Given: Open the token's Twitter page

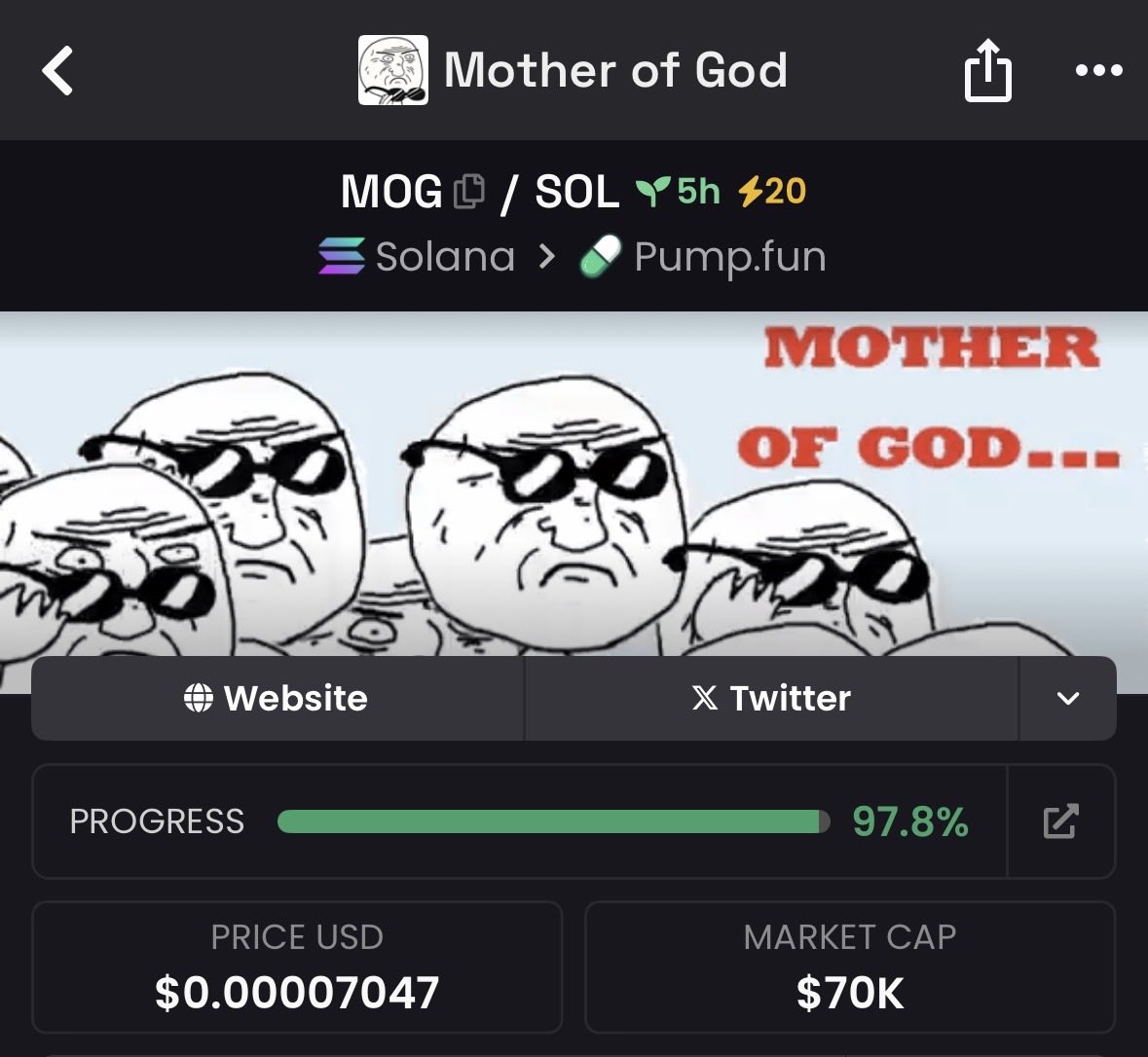Looking at the screenshot, I should pos(771,698).
